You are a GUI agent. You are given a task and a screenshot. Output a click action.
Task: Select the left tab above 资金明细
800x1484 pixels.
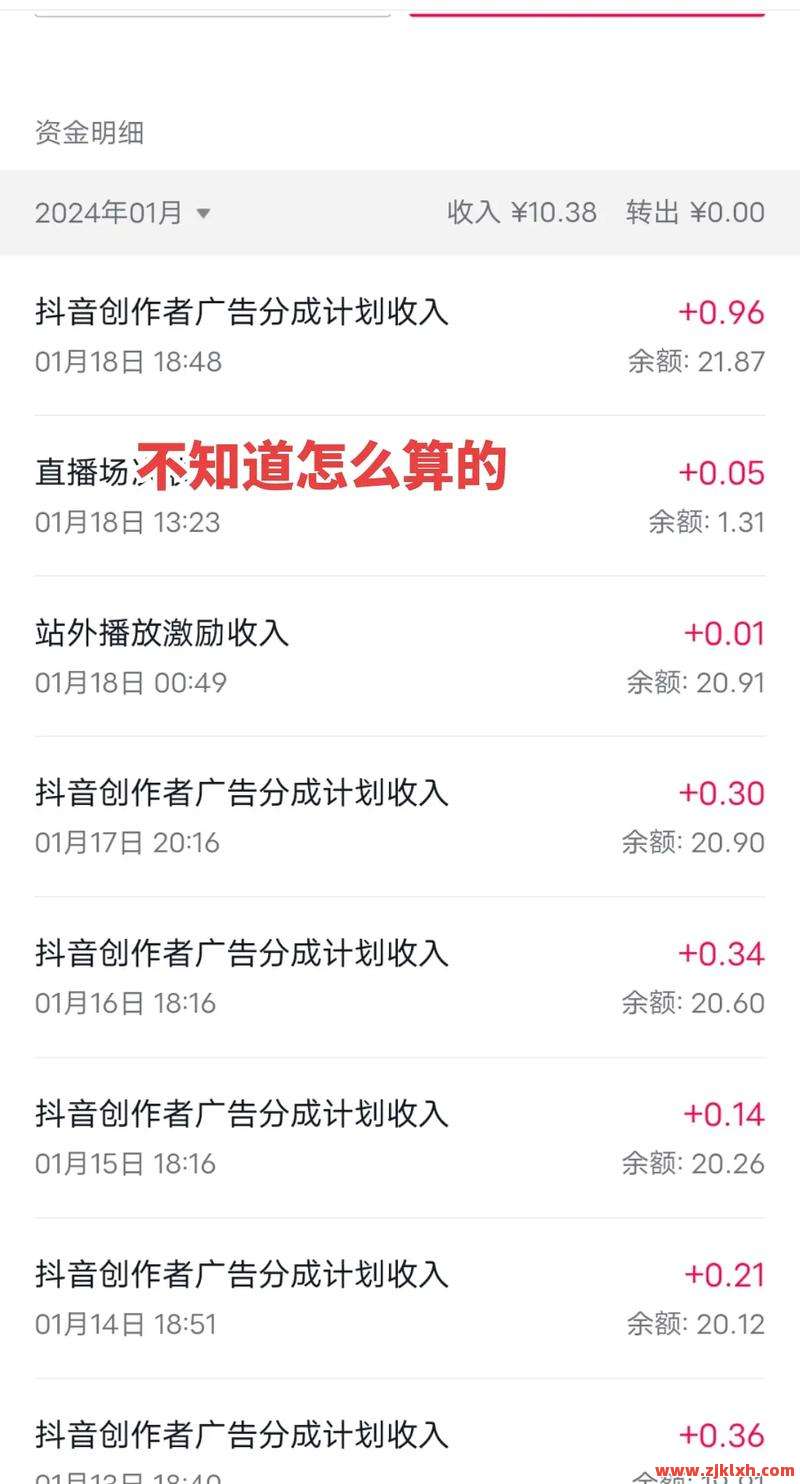(x=212, y=12)
